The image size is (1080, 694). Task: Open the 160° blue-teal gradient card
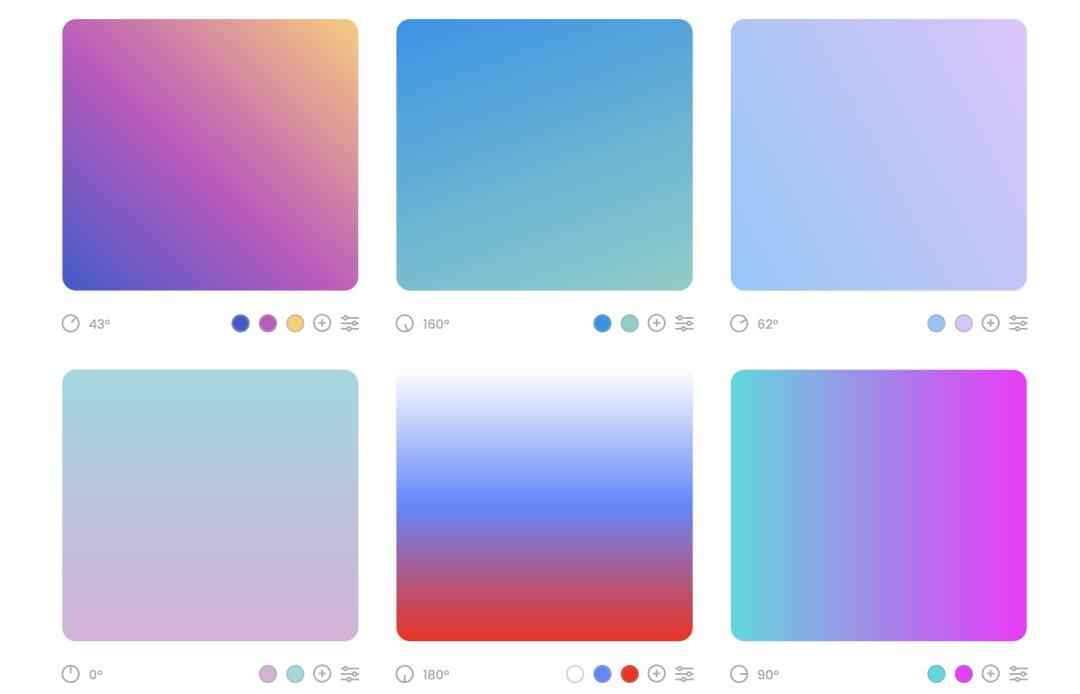pos(544,155)
